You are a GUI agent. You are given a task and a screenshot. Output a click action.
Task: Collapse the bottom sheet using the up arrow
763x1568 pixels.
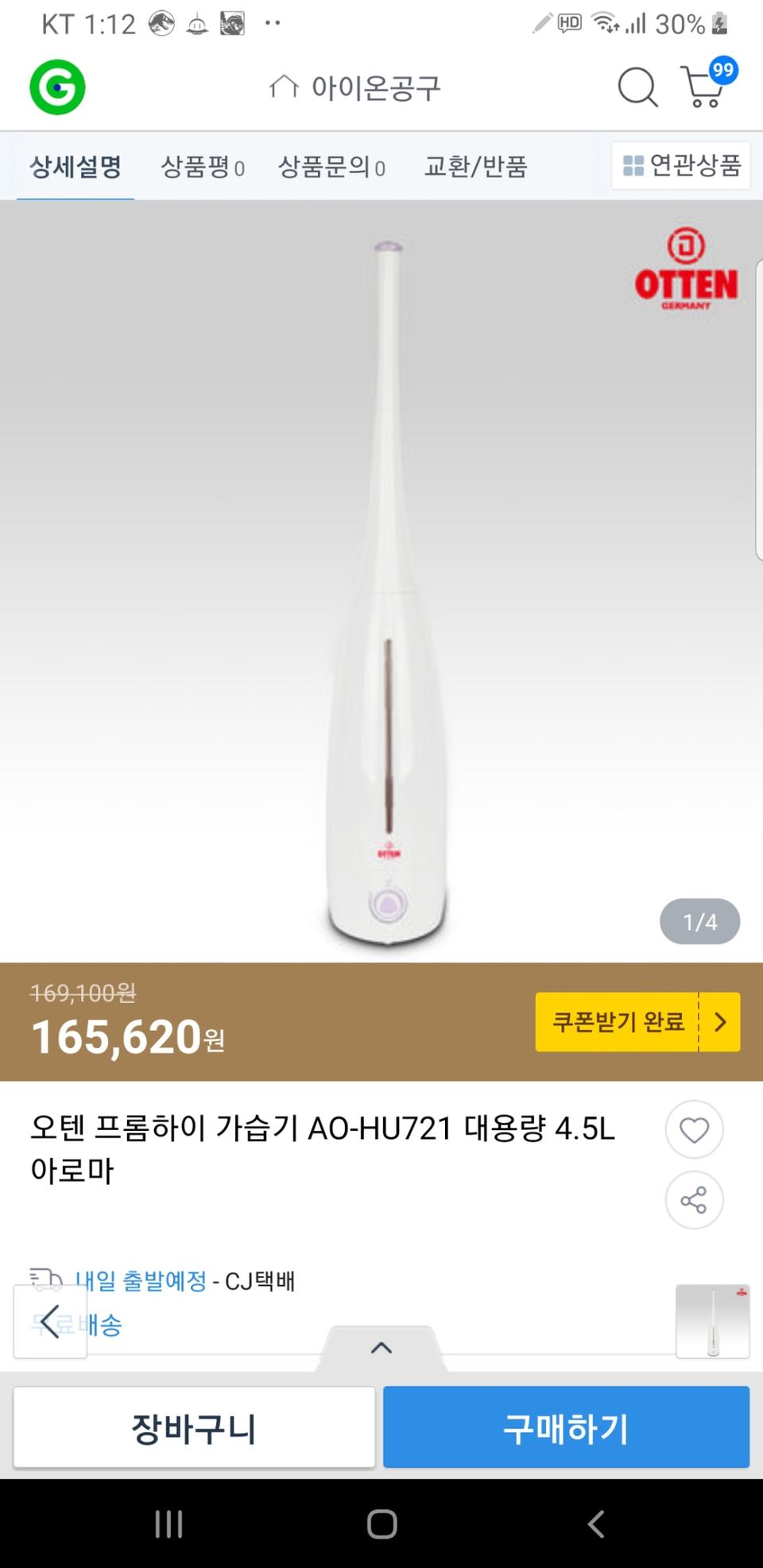[381, 1347]
